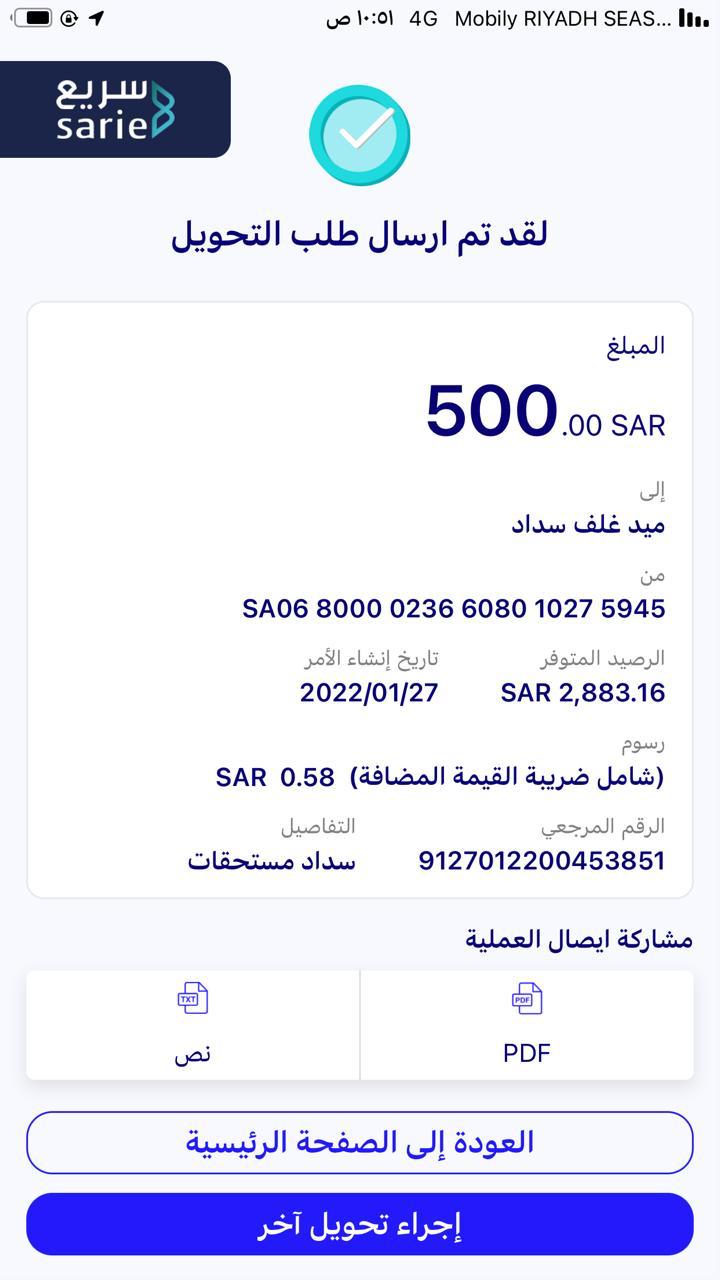Image resolution: width=720 pixels, height=1280 pixels.
Task: Share the receipt as text (نص)
Action: [192, 1024]
